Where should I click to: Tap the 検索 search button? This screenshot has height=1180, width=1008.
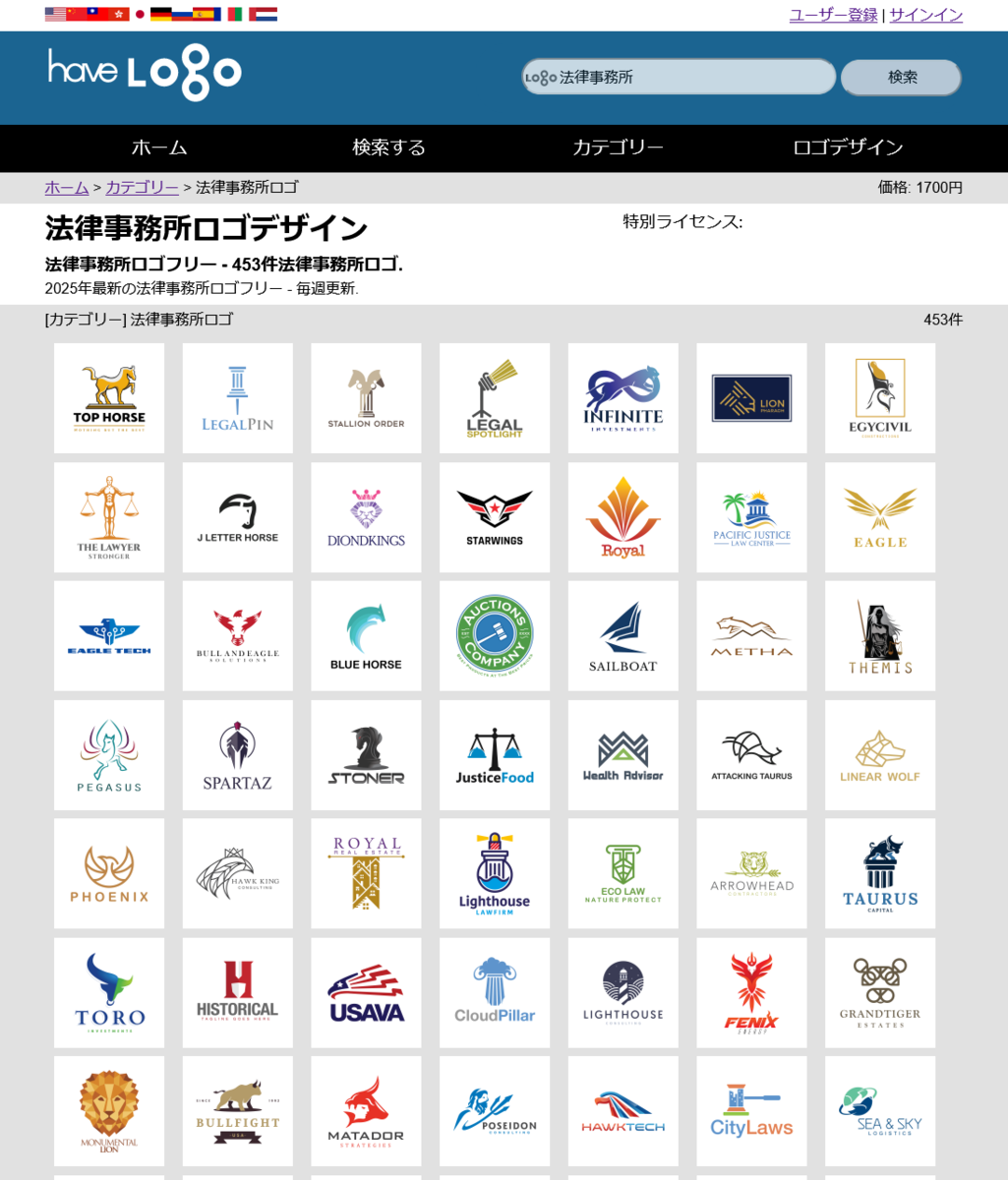click(x=901, y=78)
